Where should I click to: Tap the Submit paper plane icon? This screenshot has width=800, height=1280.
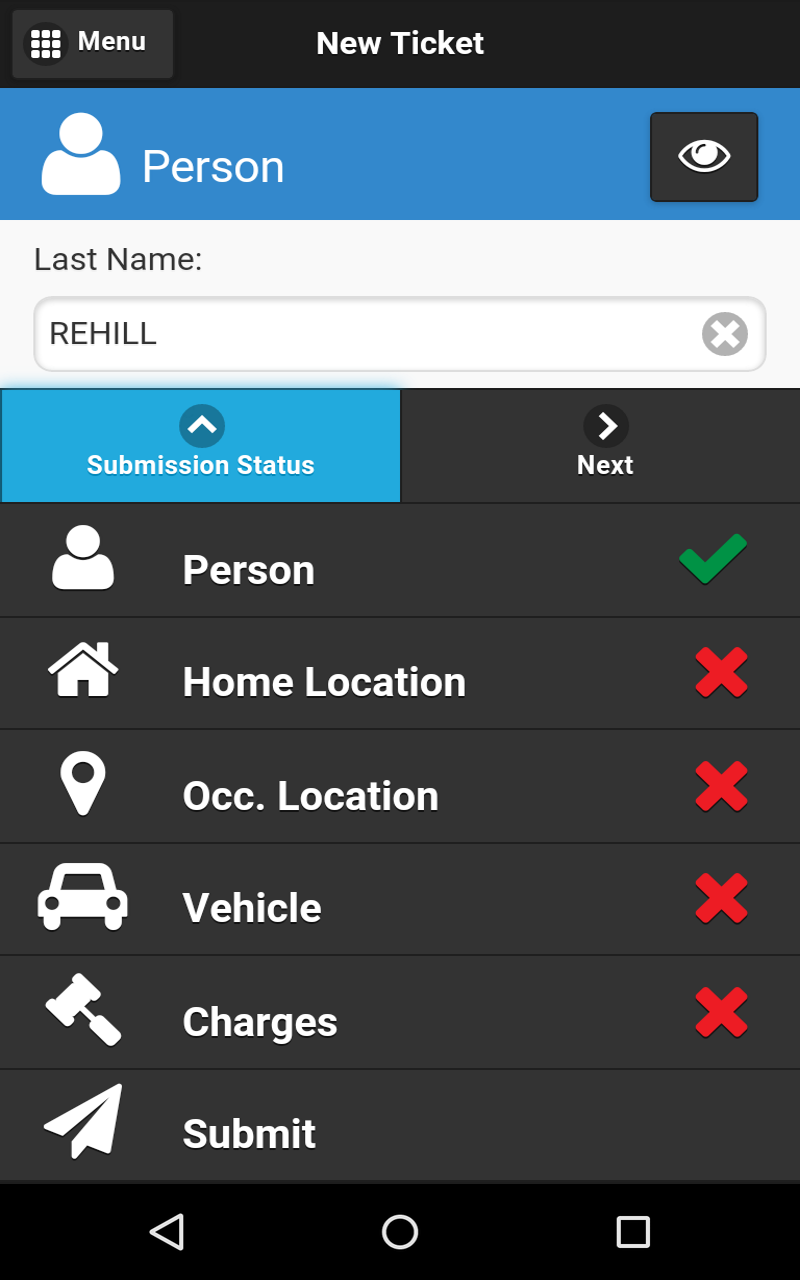(x=83, y=1123)
